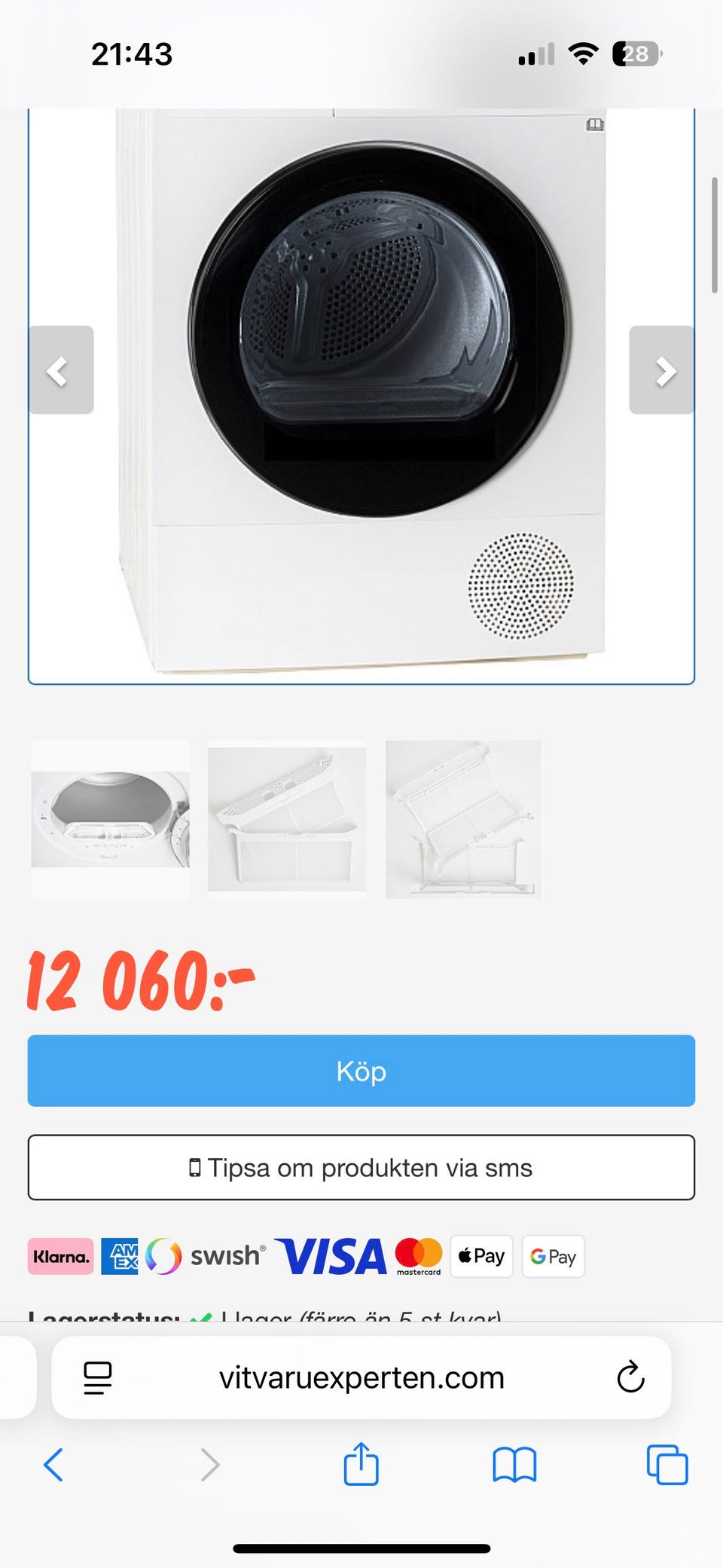Open the open-drum thumbnail image
Image resolution: width=723 pixels, height=1568 pixels.
(110, 819)
